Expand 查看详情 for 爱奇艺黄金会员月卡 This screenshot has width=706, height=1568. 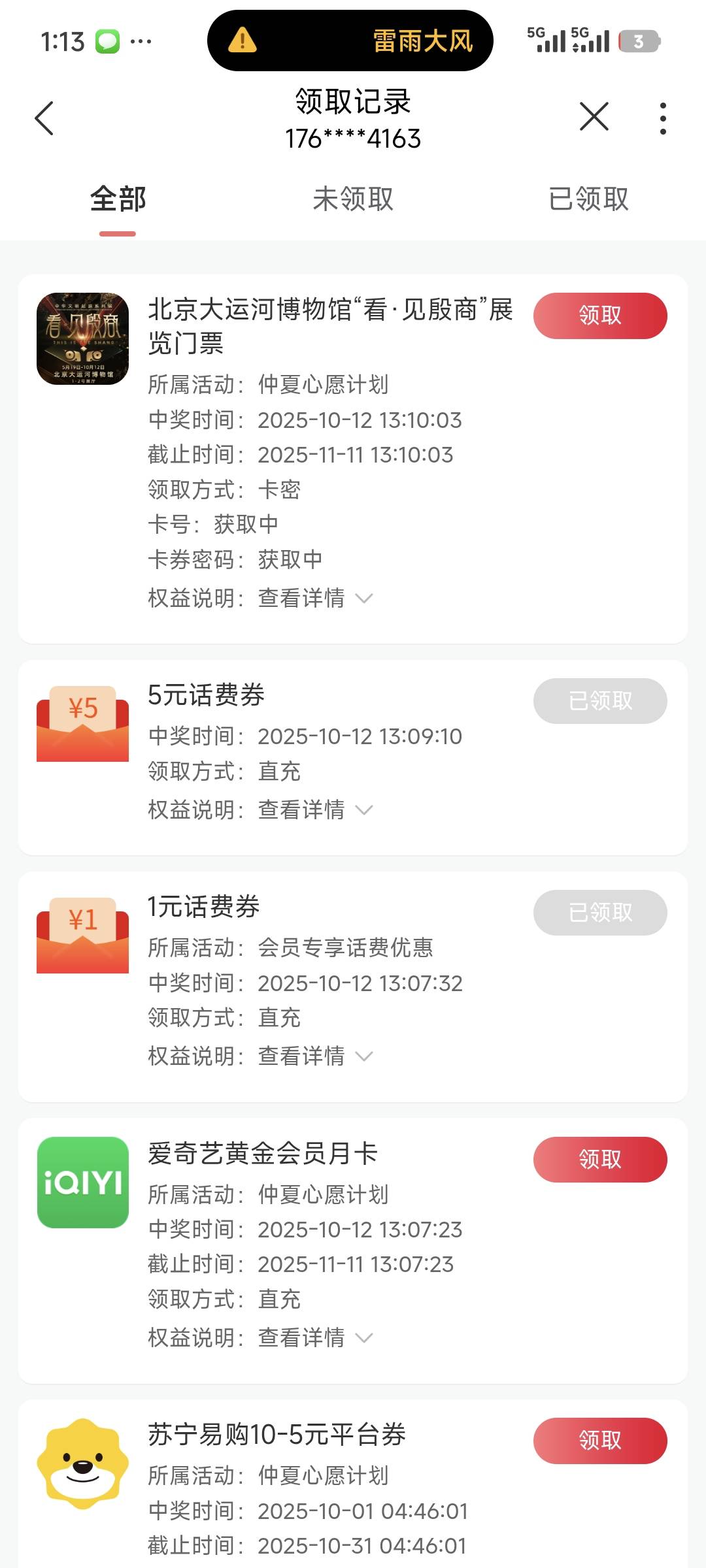[315, 1337]
